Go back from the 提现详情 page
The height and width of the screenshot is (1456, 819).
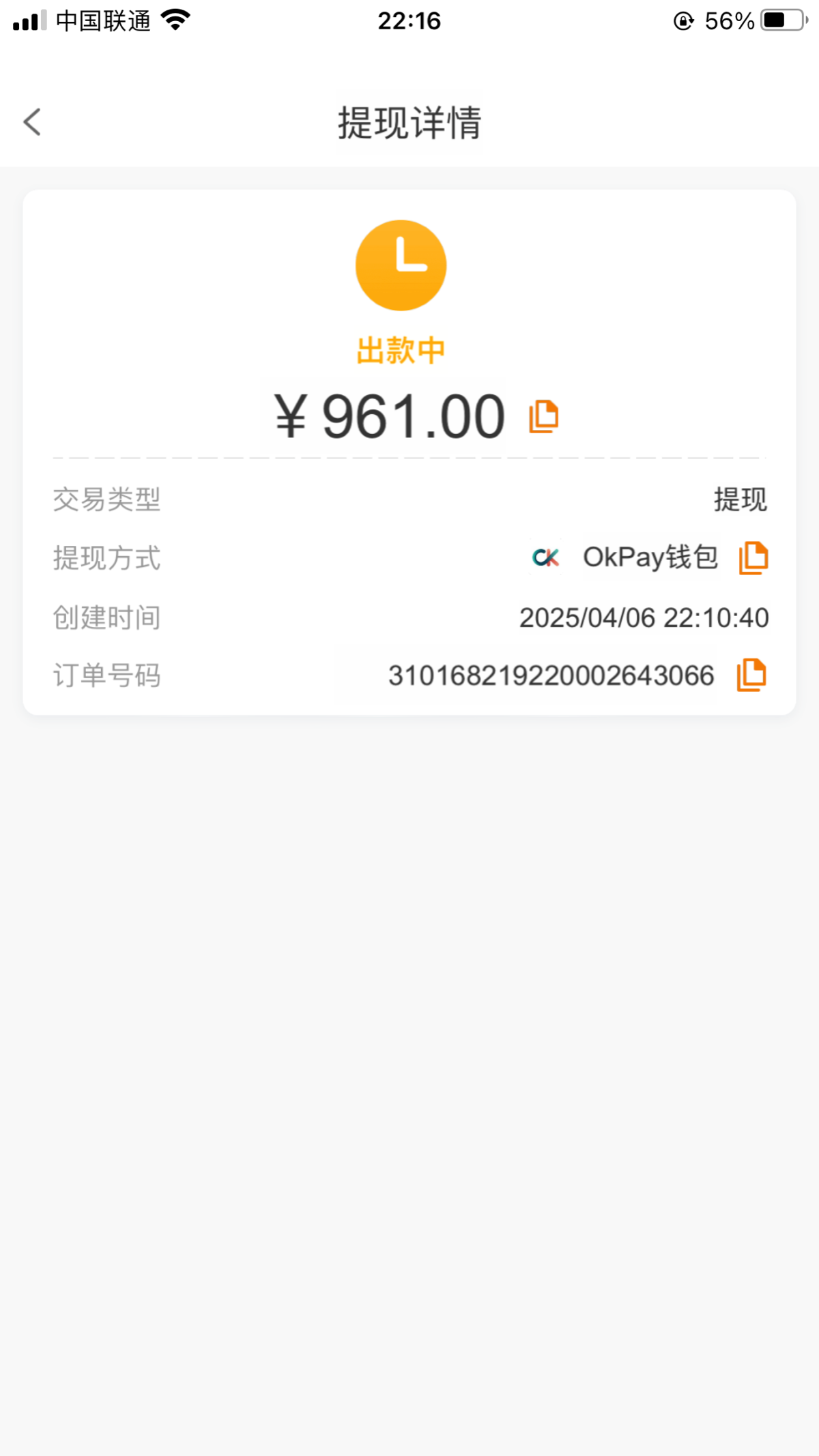click(x=32, y=123)
